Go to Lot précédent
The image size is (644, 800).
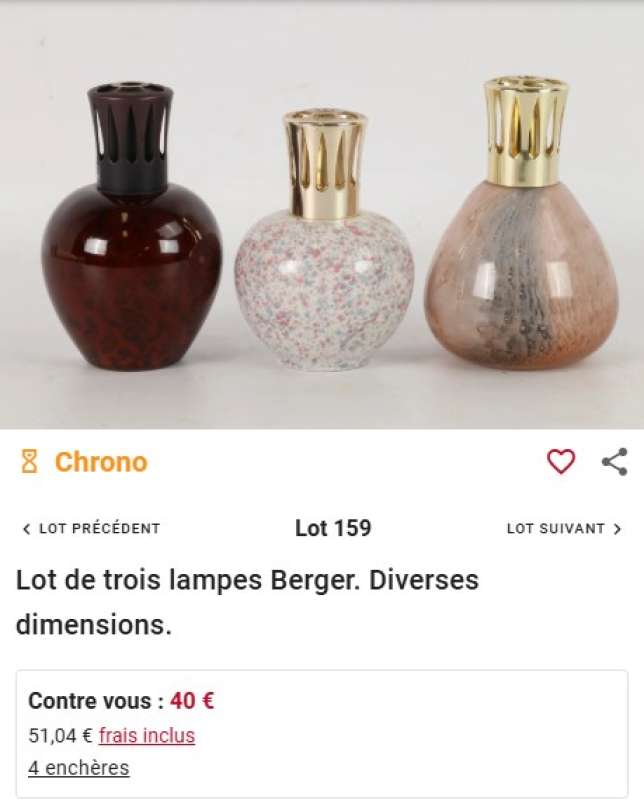(91, 528)
